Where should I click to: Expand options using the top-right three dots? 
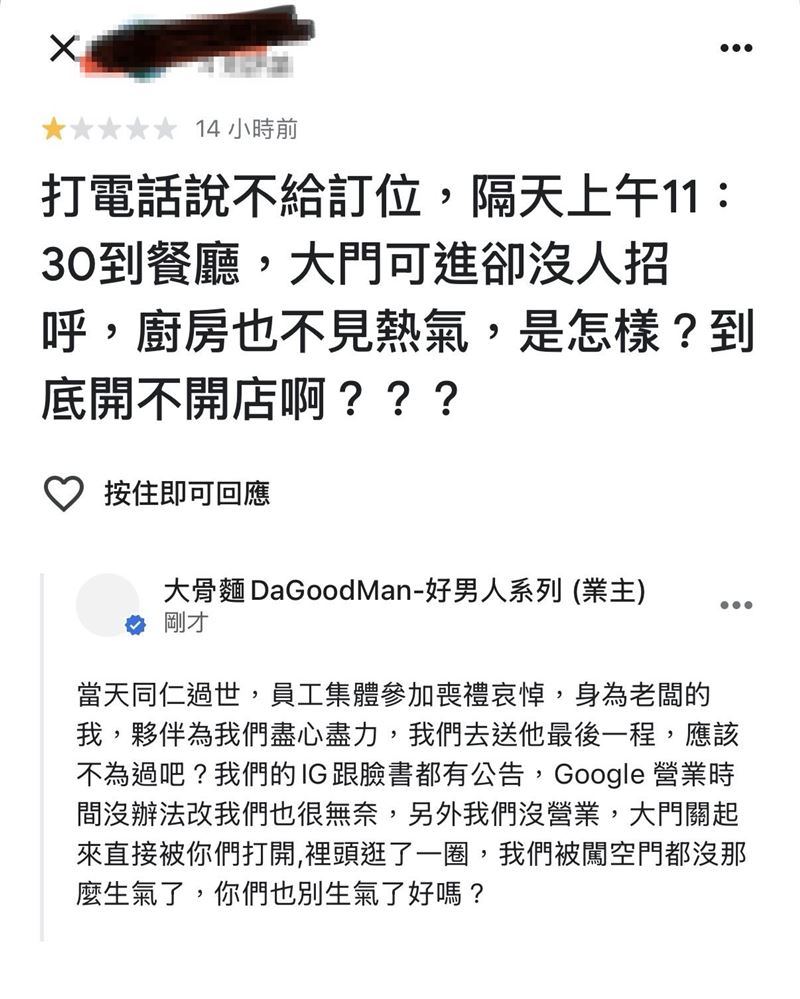click(x=738, y=46)
